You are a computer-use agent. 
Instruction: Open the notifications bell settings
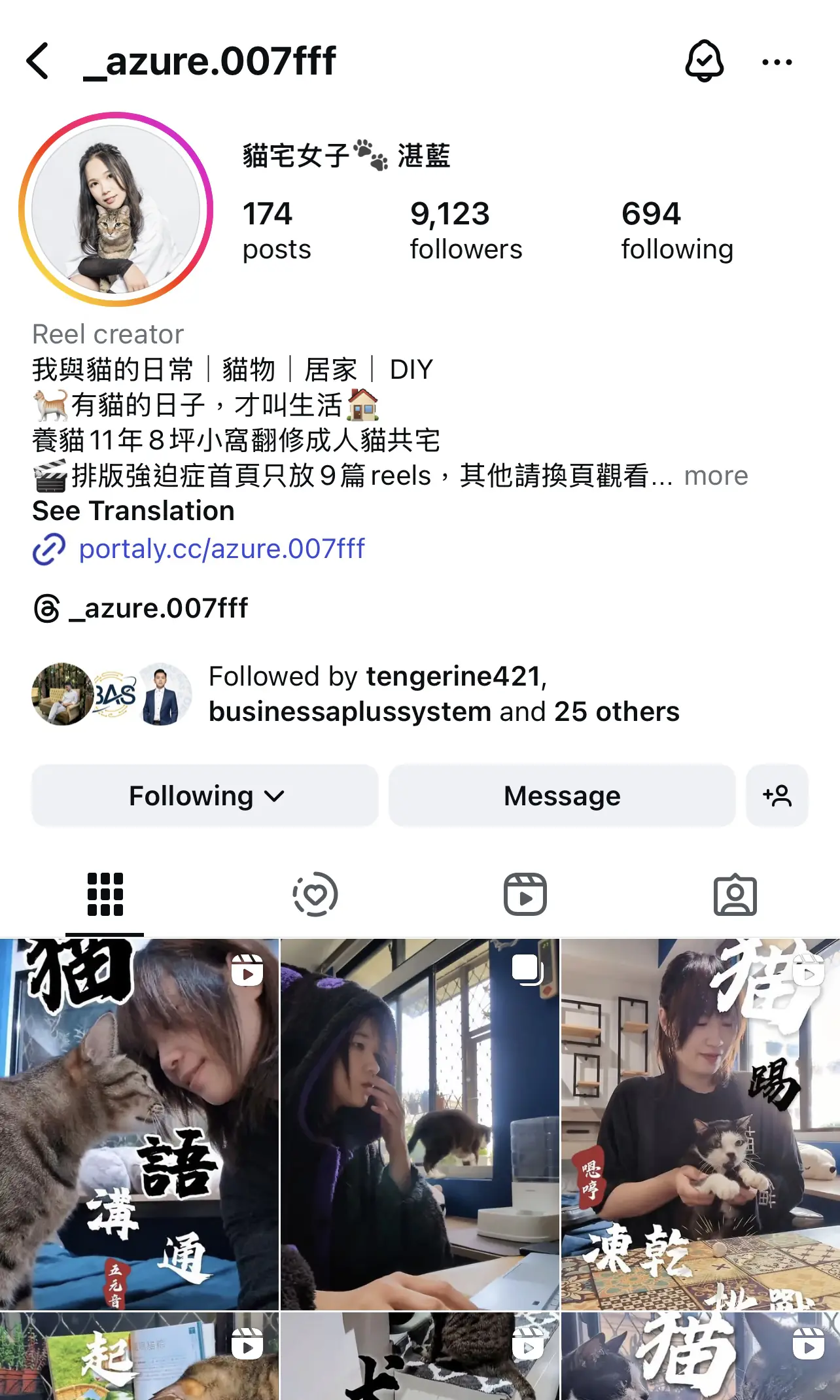click(704, 61)
